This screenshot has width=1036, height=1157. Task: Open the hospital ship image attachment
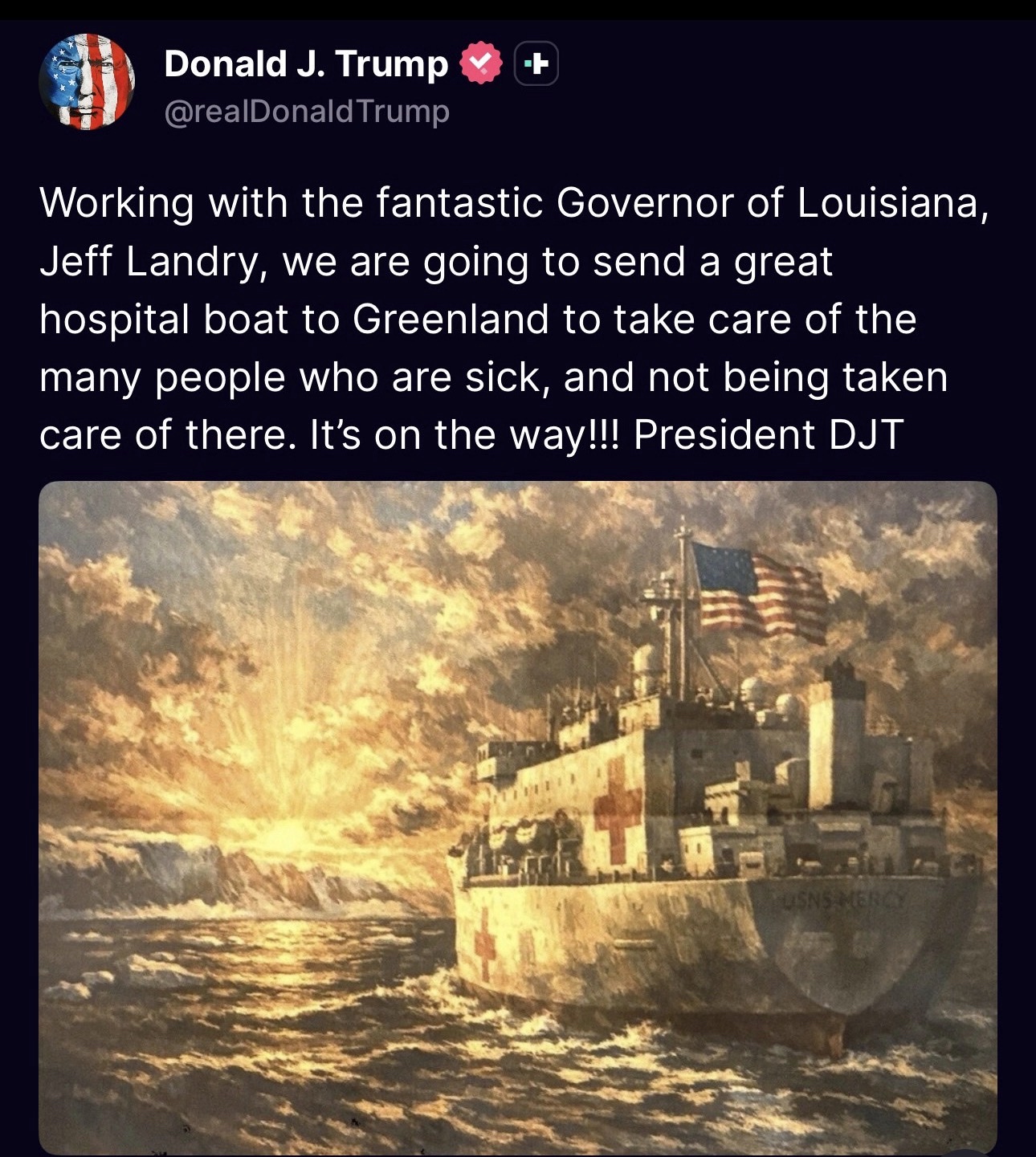518,815
